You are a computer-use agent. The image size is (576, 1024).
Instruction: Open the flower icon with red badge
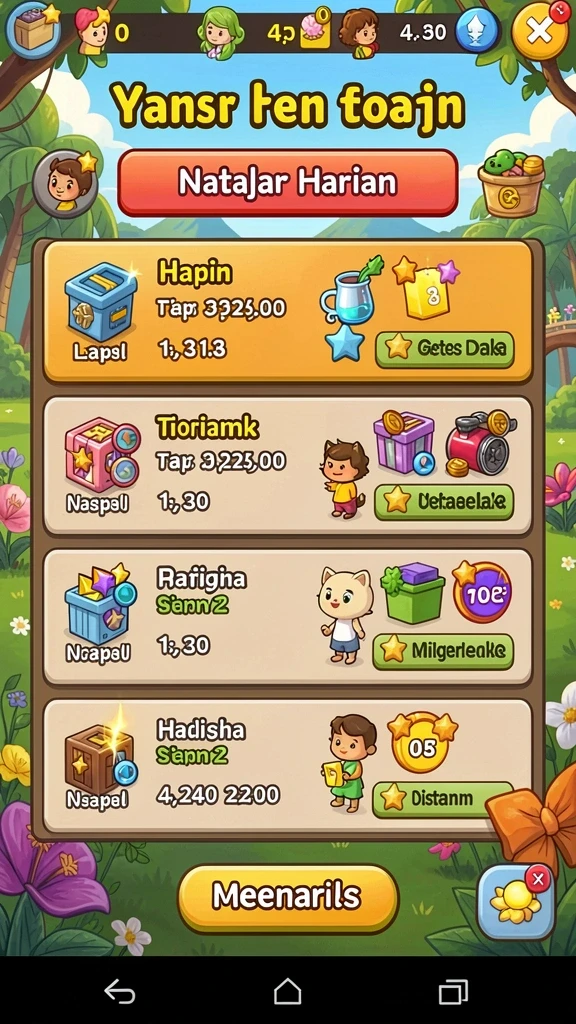(x=516, y=902)
